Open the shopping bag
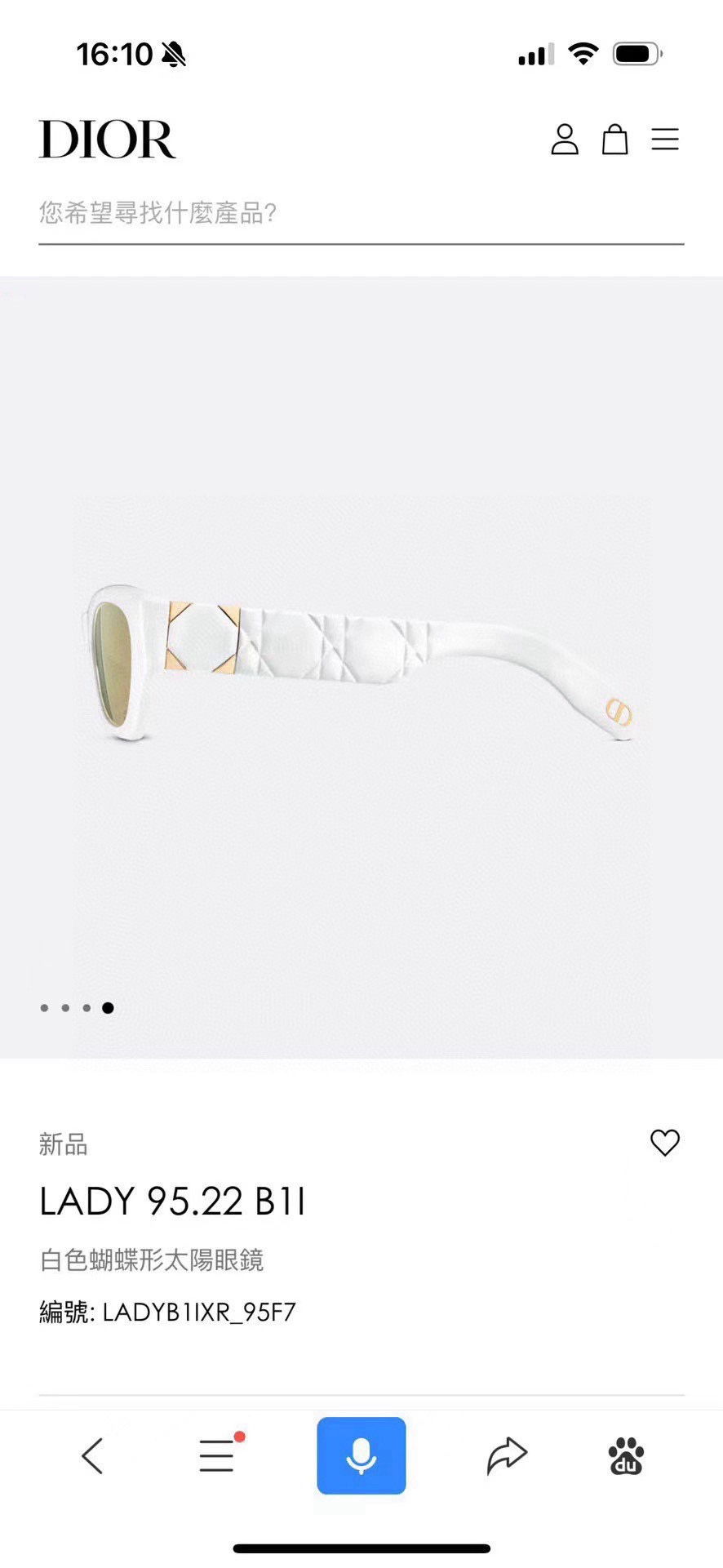This screenshot has width=723, height=1568. [x=614, y=140]
